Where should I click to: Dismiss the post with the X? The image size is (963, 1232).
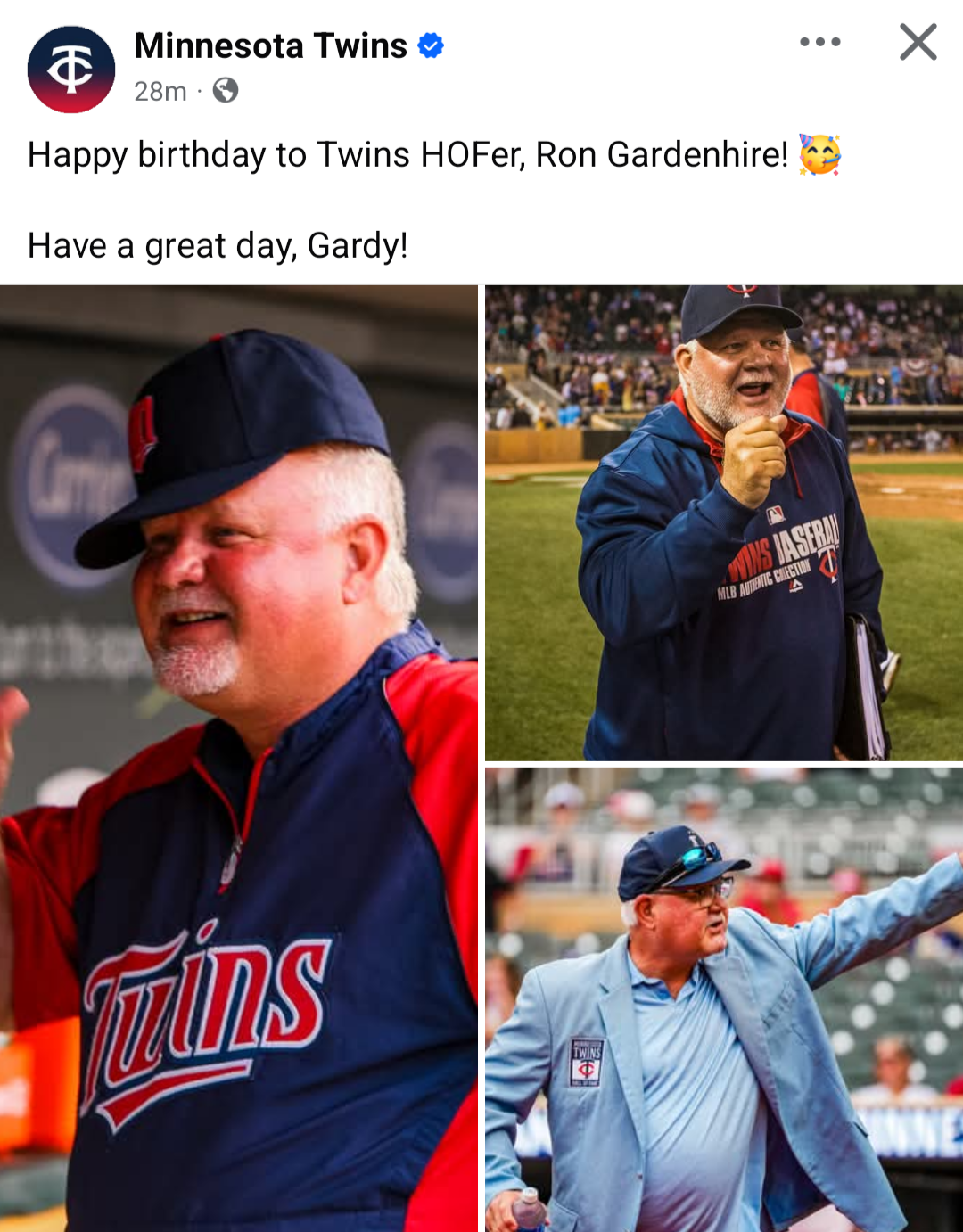point(918,42)
